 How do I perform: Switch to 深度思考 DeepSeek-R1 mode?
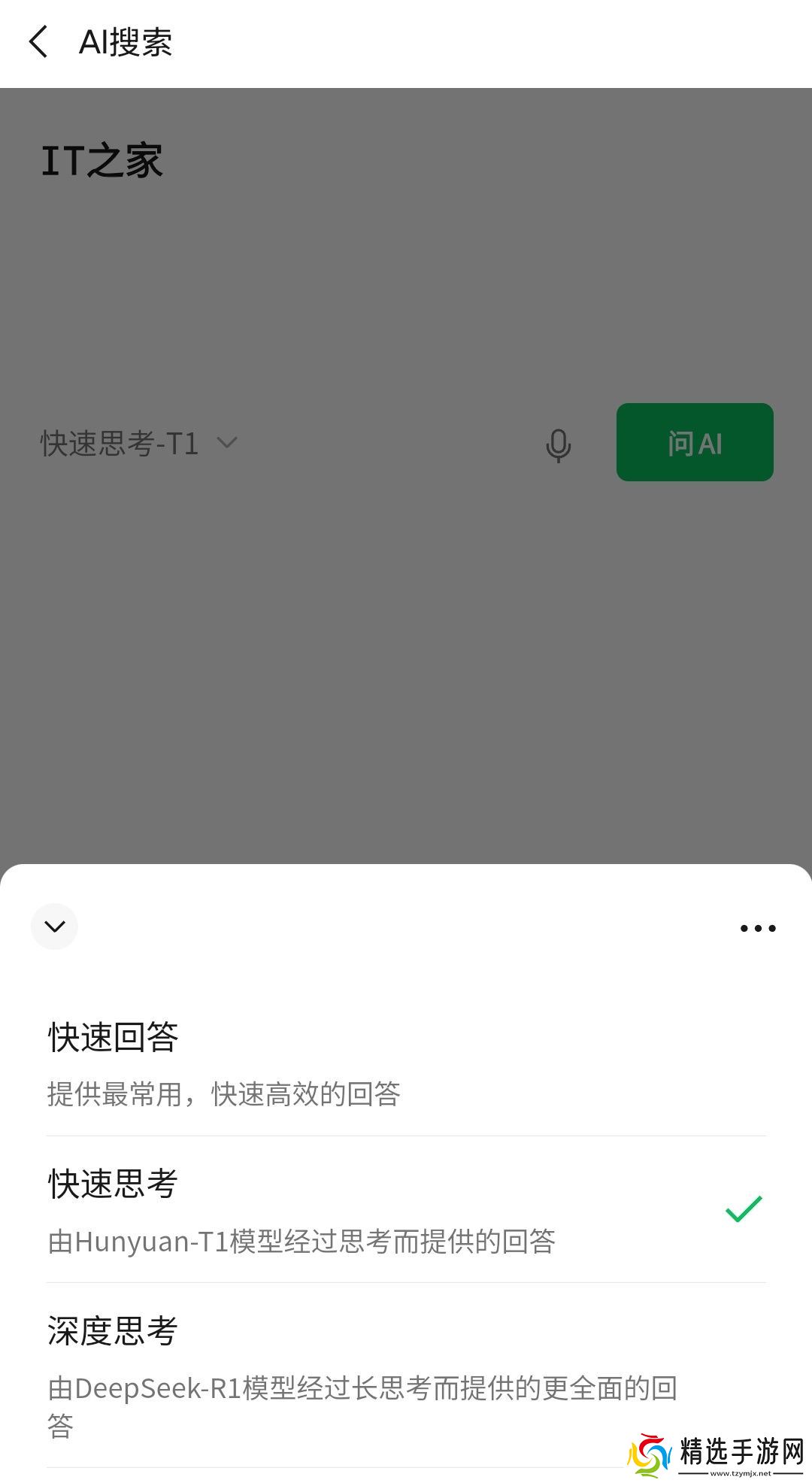pos(406,1375)
